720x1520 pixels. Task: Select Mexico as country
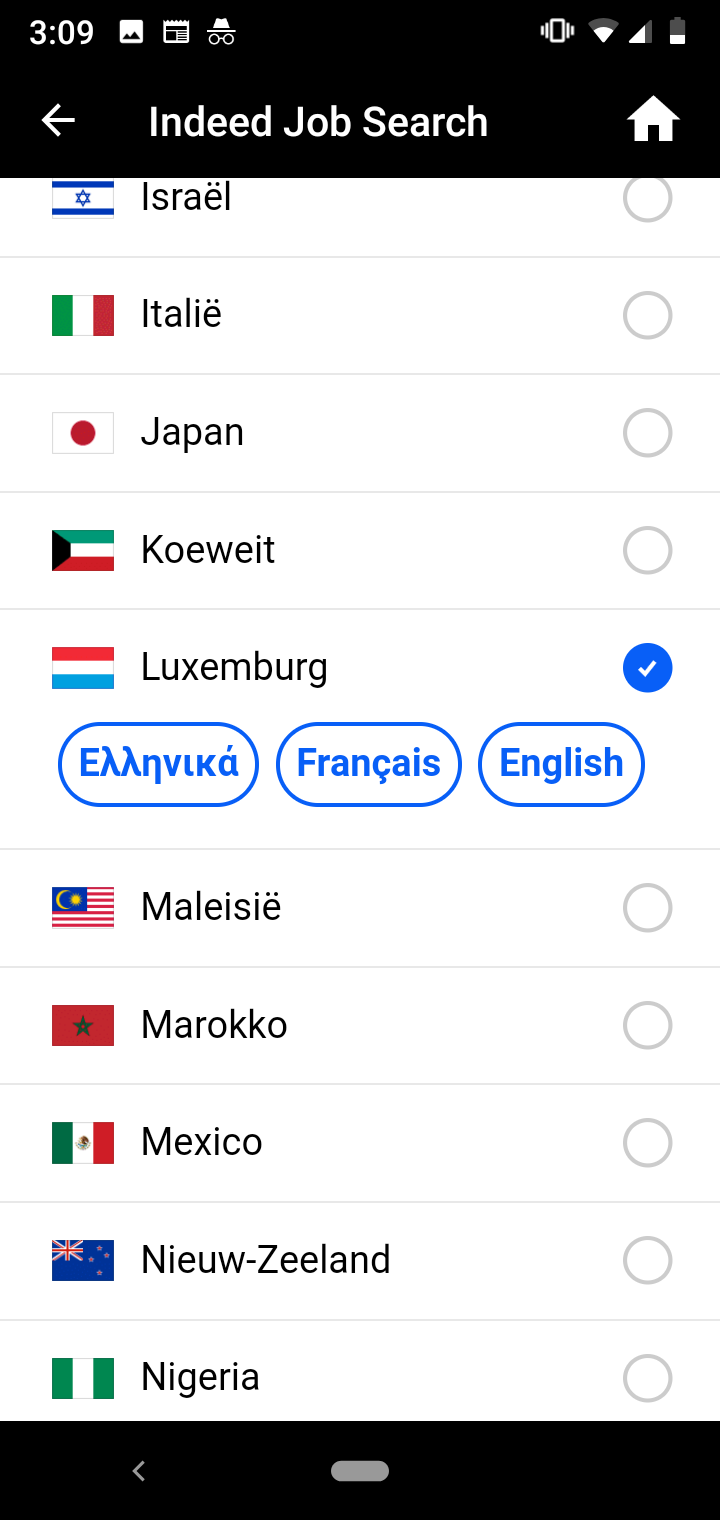pyautogui.click(x=360, y=1143)
